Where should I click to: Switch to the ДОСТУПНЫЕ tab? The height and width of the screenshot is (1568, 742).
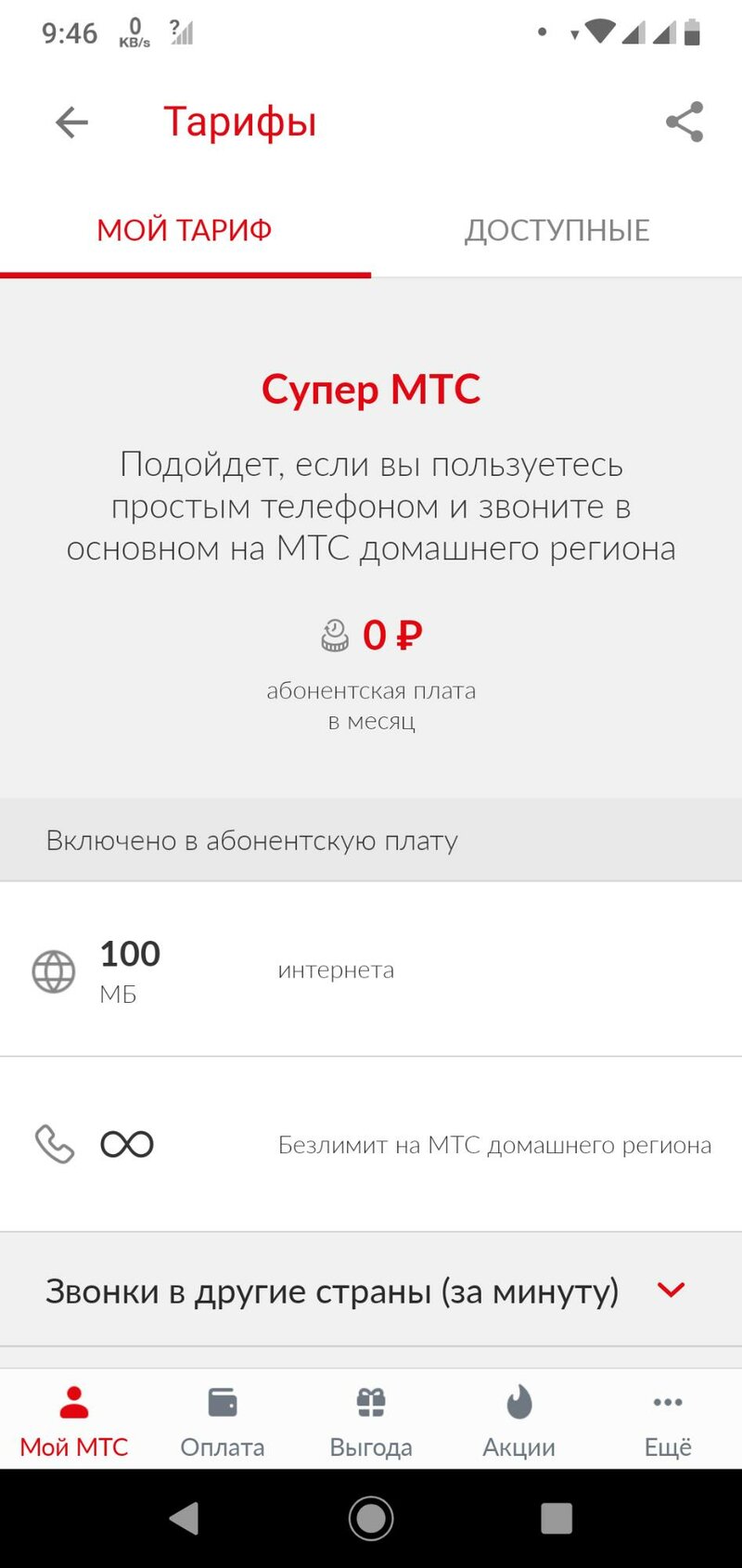pyautogui.click(x=556, y=230)
